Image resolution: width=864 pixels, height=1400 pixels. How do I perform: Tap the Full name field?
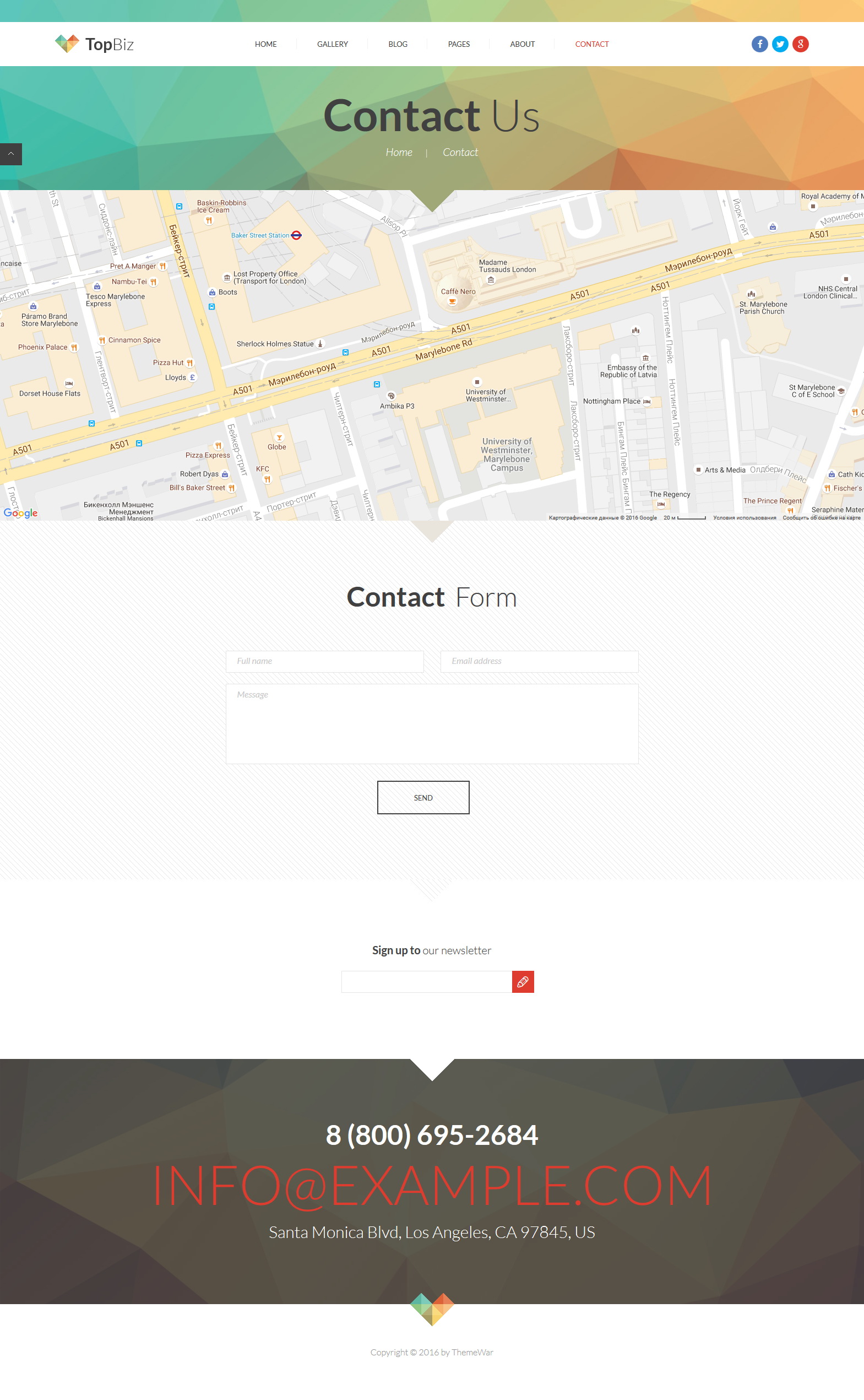(x=324, y=661)
